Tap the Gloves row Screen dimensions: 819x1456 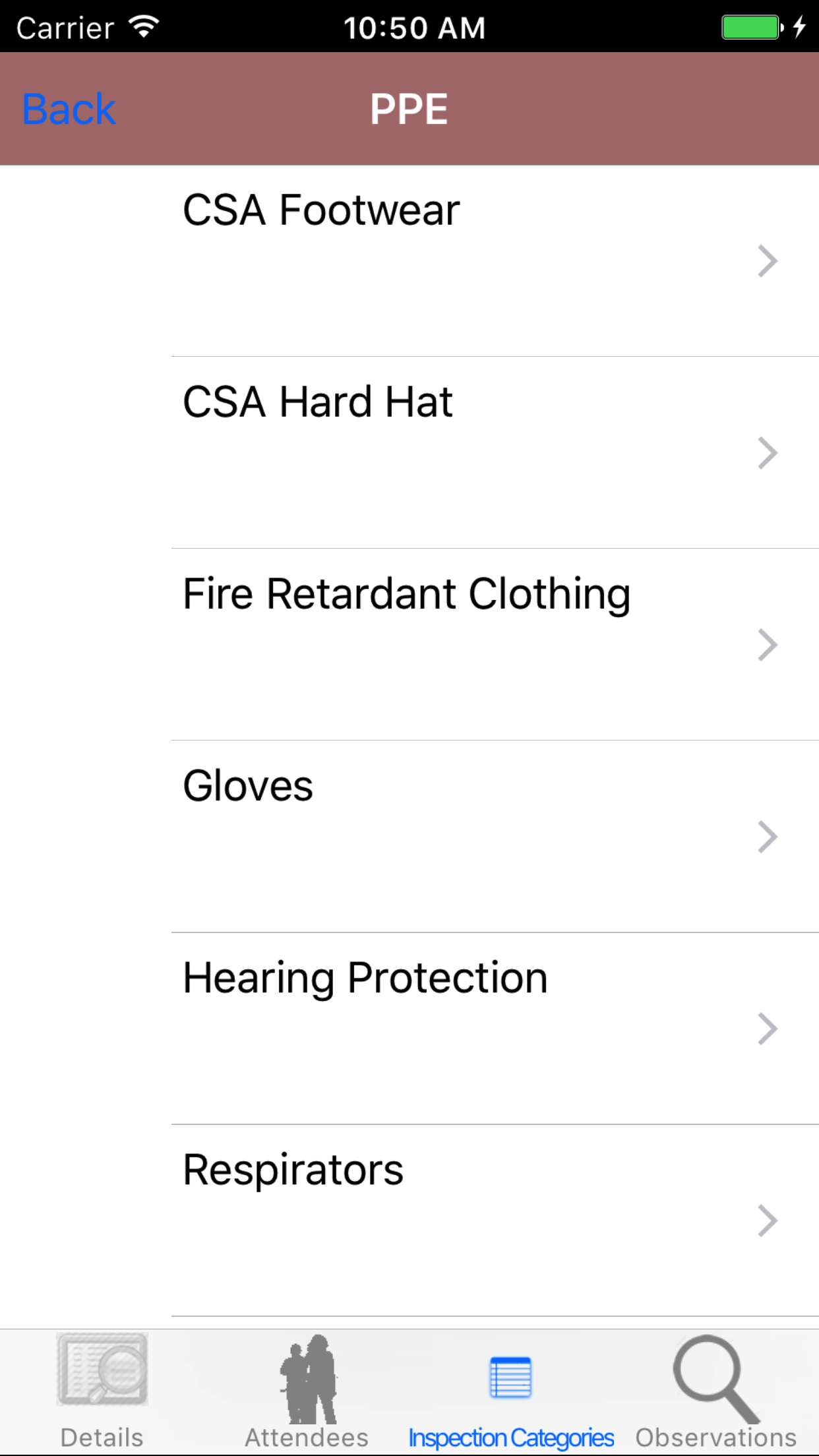pos(462,836)
